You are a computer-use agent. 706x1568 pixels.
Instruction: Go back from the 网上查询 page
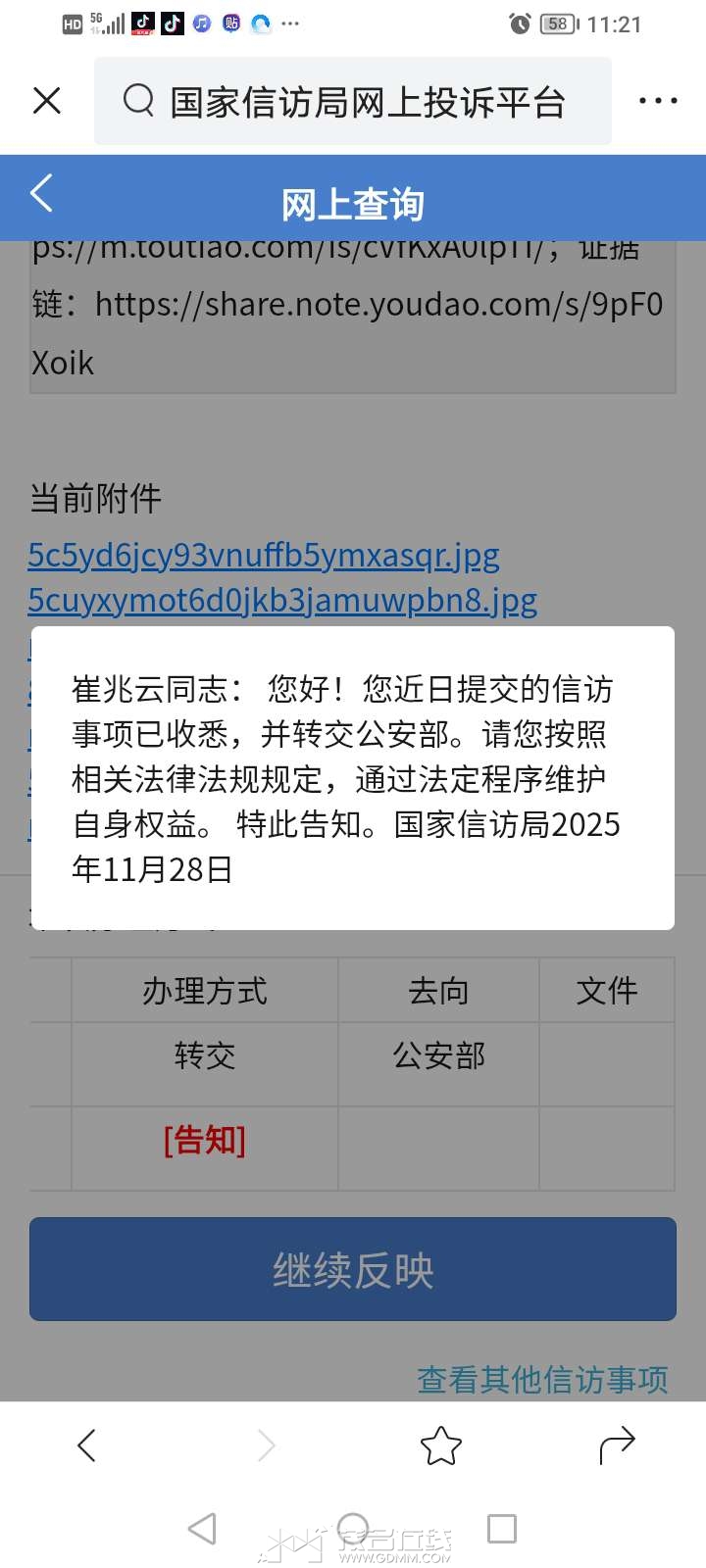(41, 194)
